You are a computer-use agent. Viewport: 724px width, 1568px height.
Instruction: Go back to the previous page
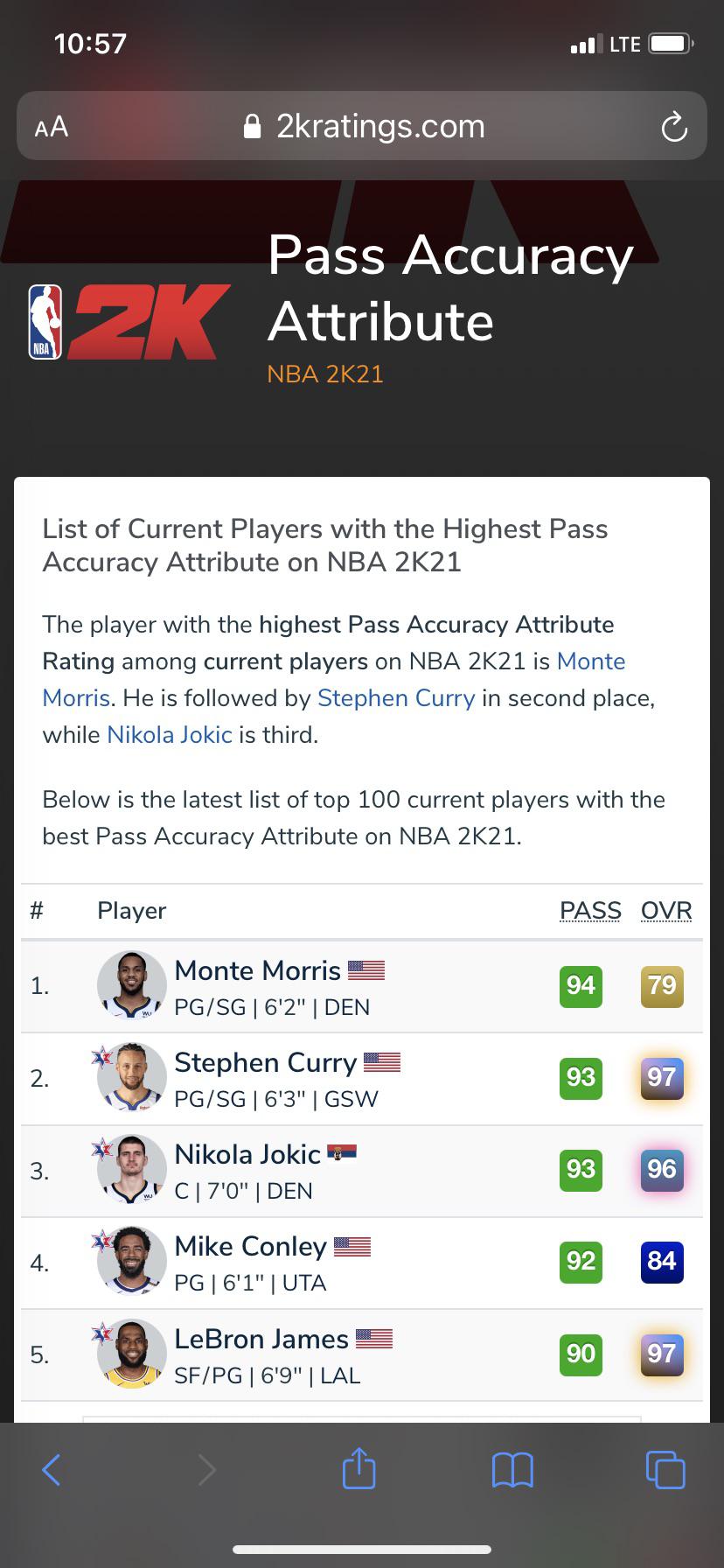click(52, 1469)
